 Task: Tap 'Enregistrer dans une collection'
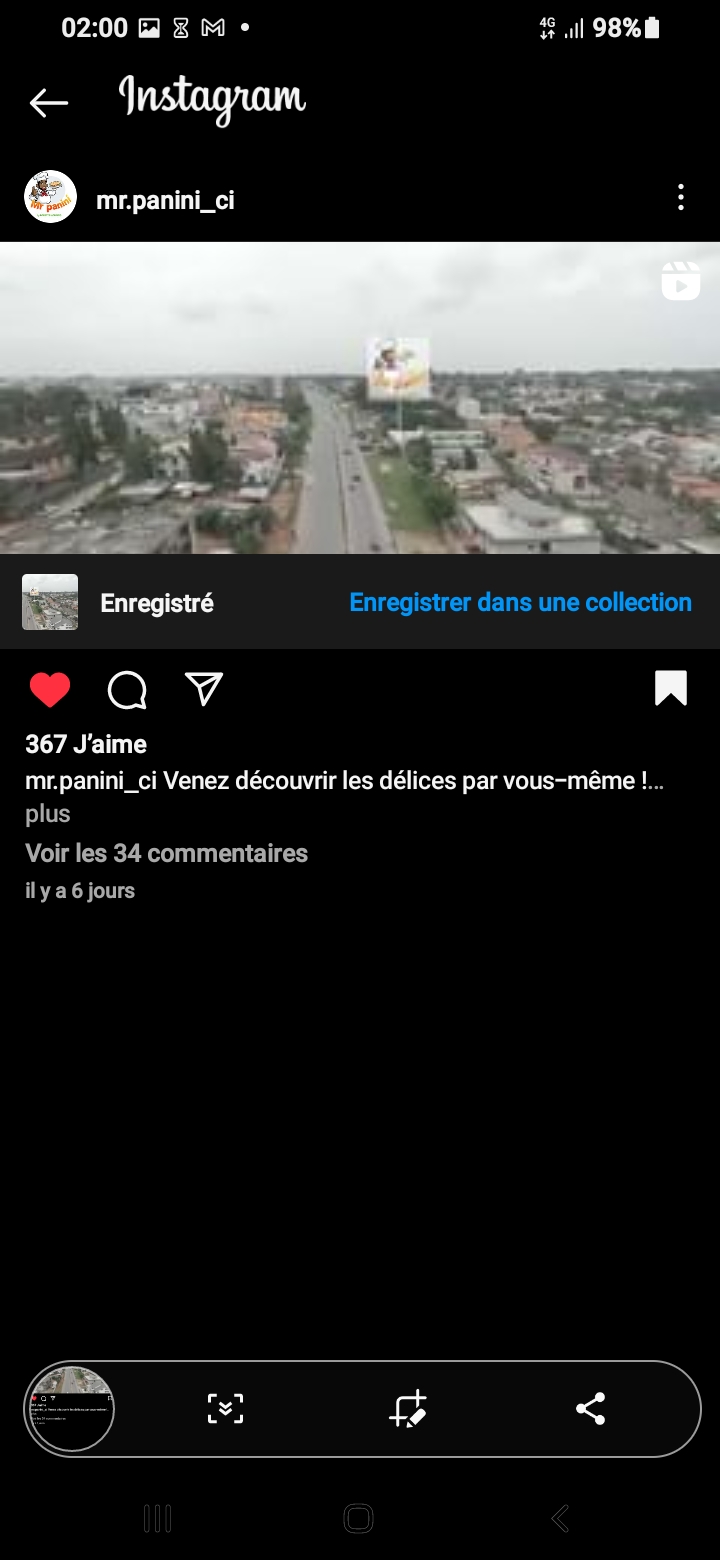[x=520, y=602]
